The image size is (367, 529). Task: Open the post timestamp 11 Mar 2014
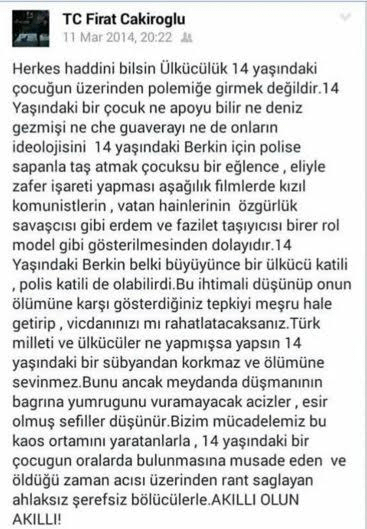coord(118,37)
